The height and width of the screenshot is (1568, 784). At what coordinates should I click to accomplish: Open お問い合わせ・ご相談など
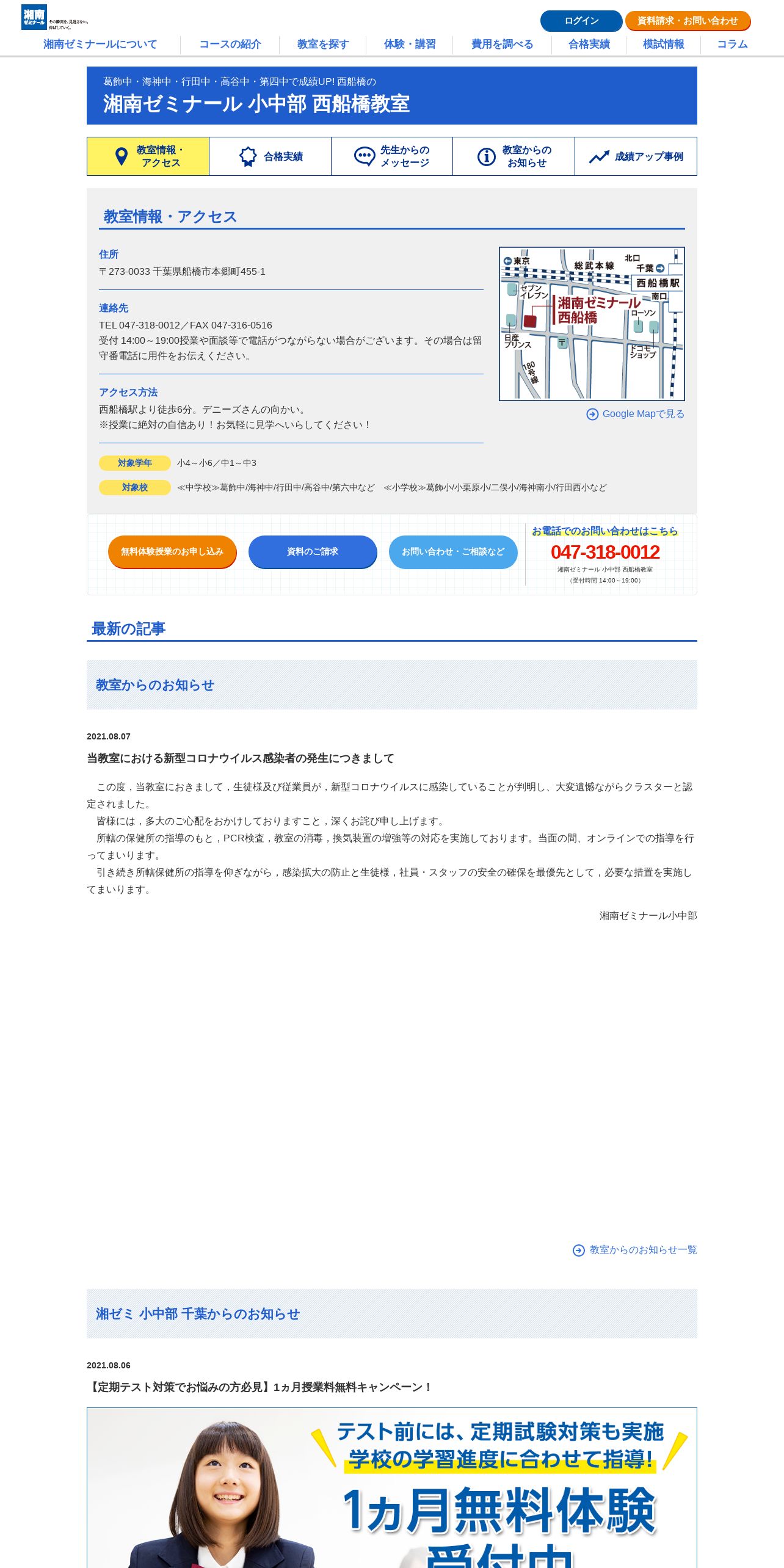453,552
